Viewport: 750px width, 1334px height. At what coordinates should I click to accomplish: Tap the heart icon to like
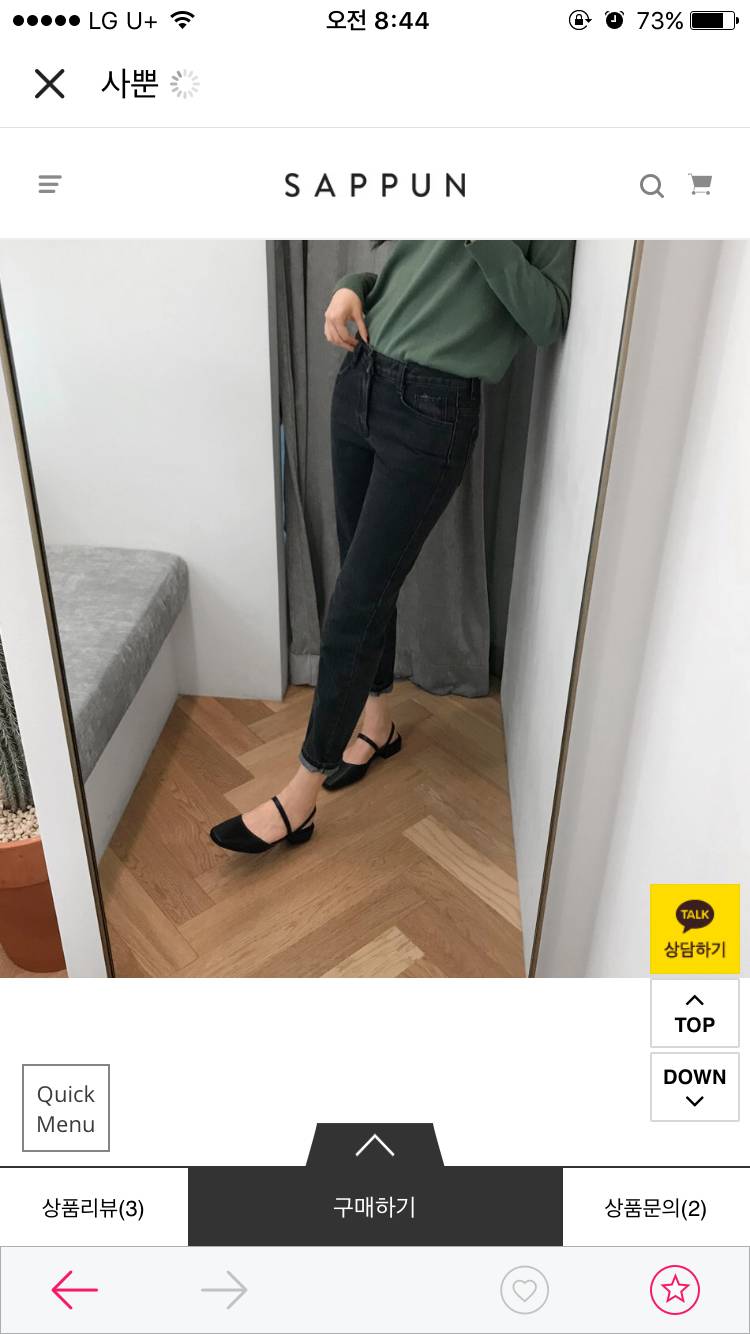tap(524, 1290)
